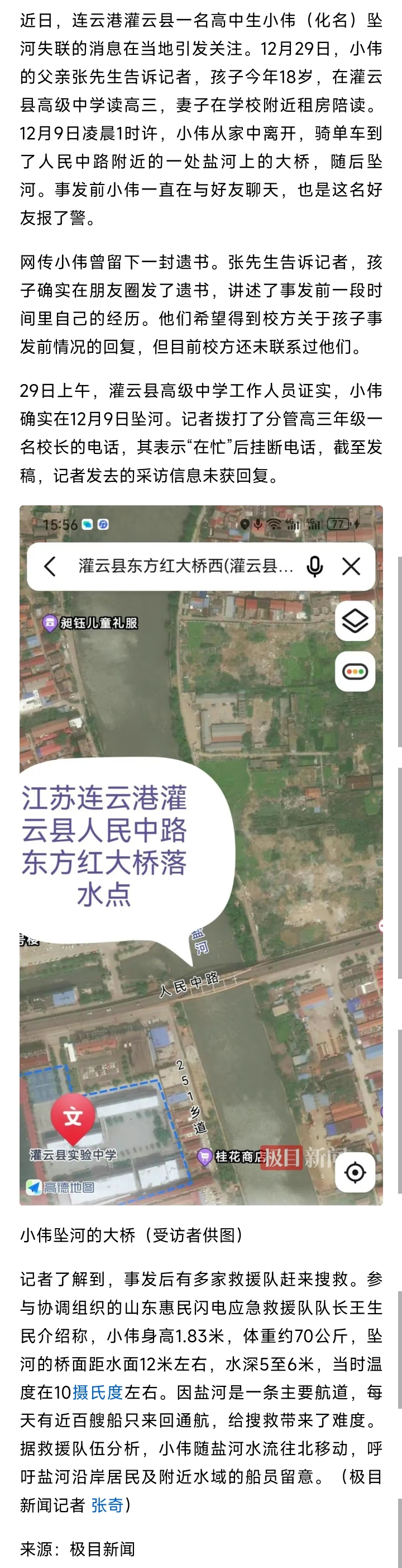
Task: Open the 摄氏度 hyperlink
Action: (98, 1391)
